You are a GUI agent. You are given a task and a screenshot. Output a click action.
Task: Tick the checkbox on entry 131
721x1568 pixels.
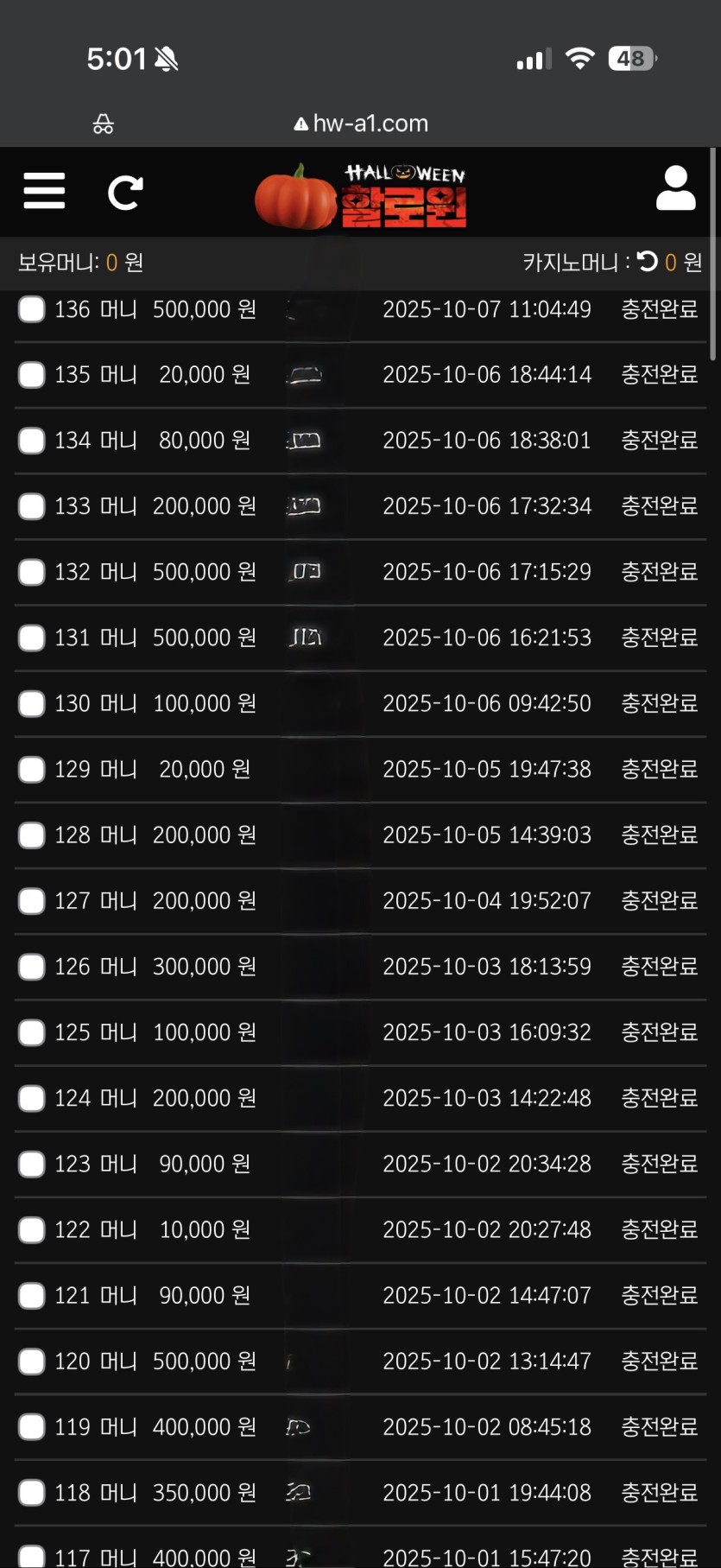32,638
